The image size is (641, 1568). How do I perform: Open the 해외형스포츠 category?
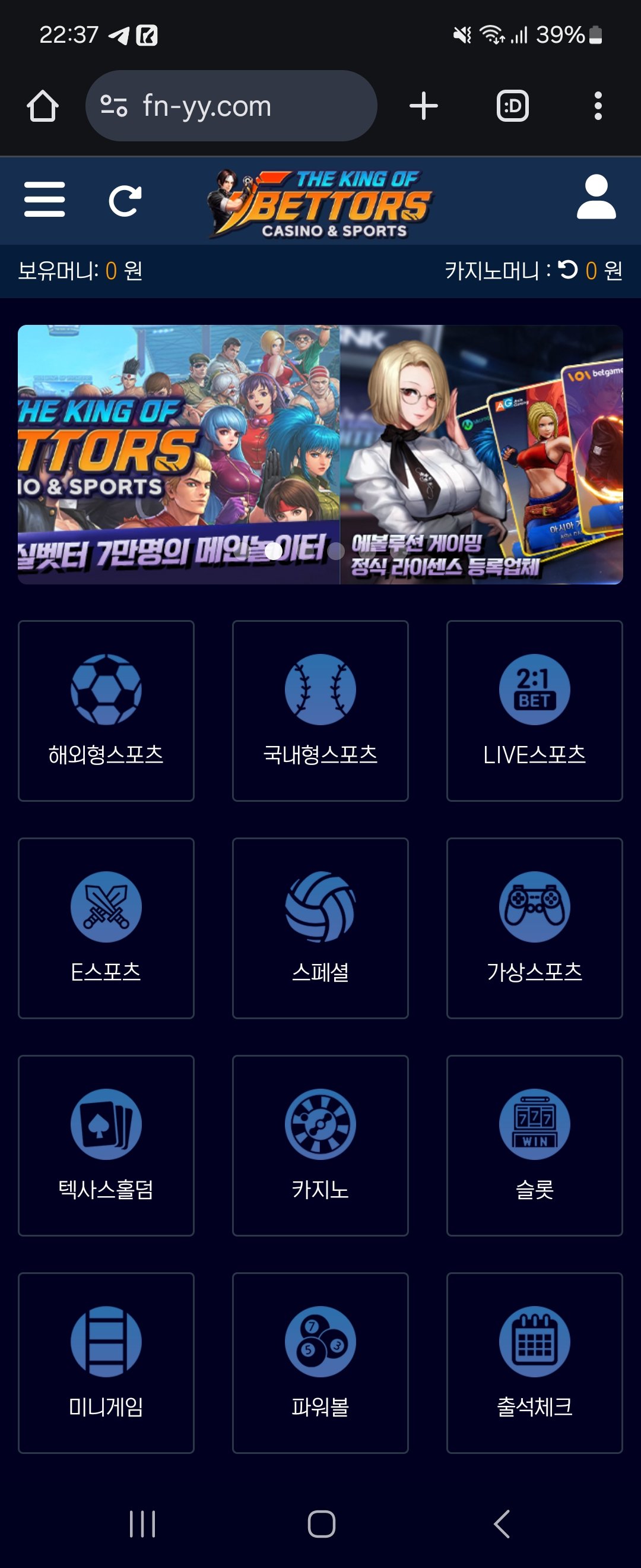click(106, 710)
